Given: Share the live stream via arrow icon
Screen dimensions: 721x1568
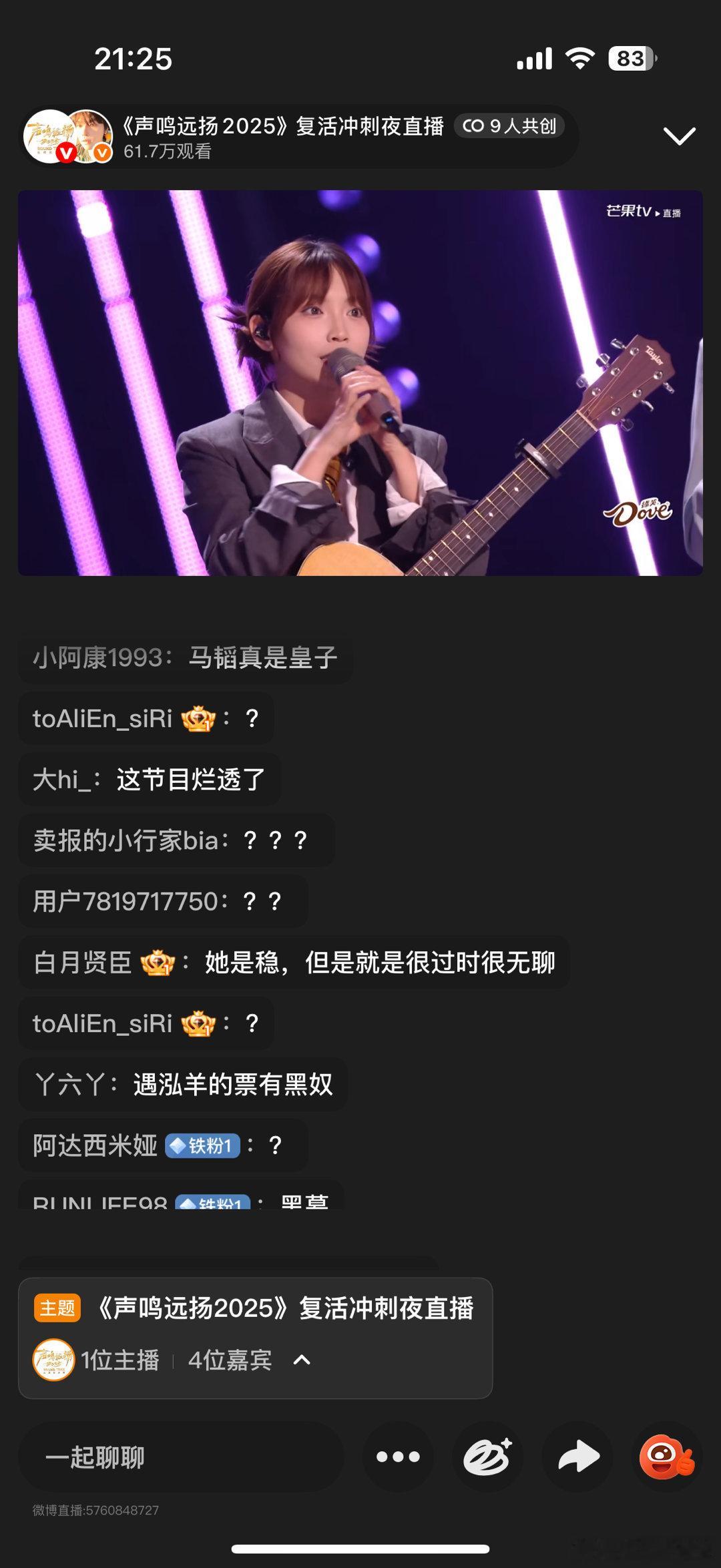Looking at the screenshot, I should click(x=578, y=1457).
